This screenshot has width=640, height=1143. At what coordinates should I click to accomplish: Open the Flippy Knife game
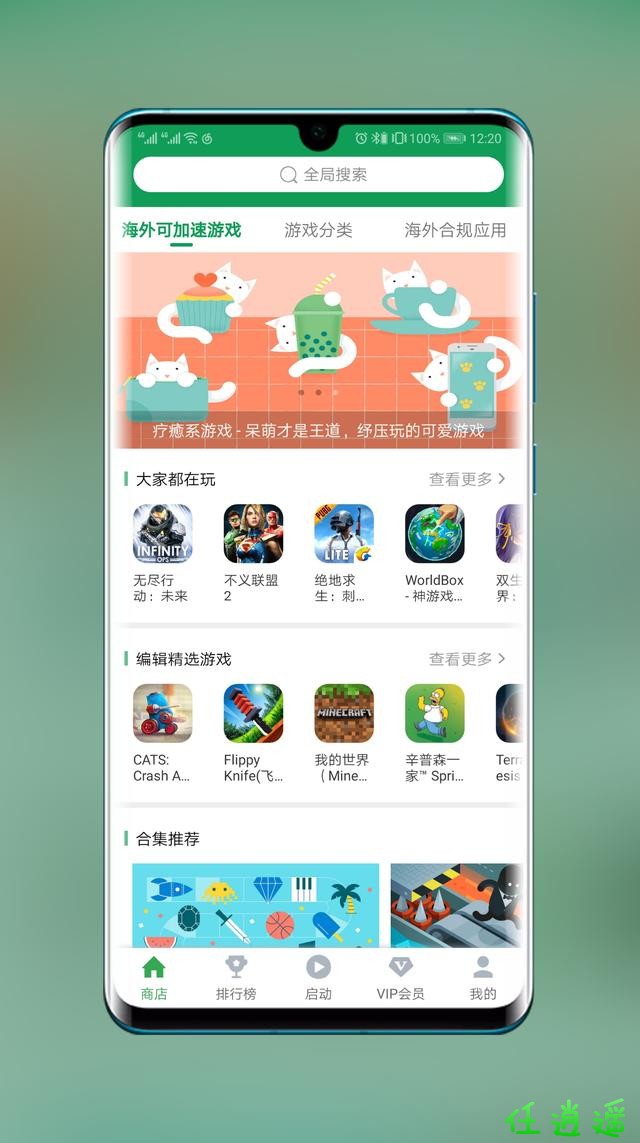(253, 714)
